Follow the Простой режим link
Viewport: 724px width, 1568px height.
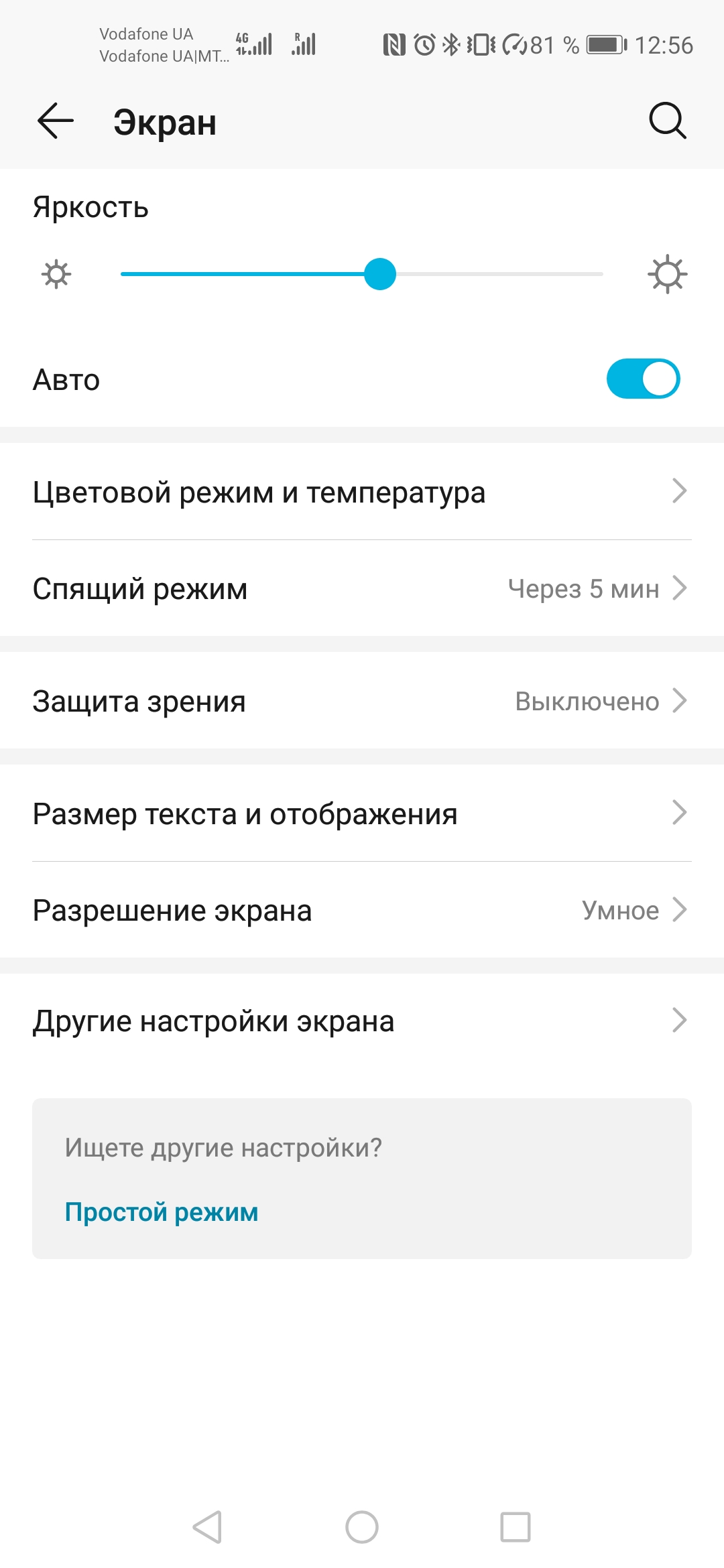point(162,1212)
